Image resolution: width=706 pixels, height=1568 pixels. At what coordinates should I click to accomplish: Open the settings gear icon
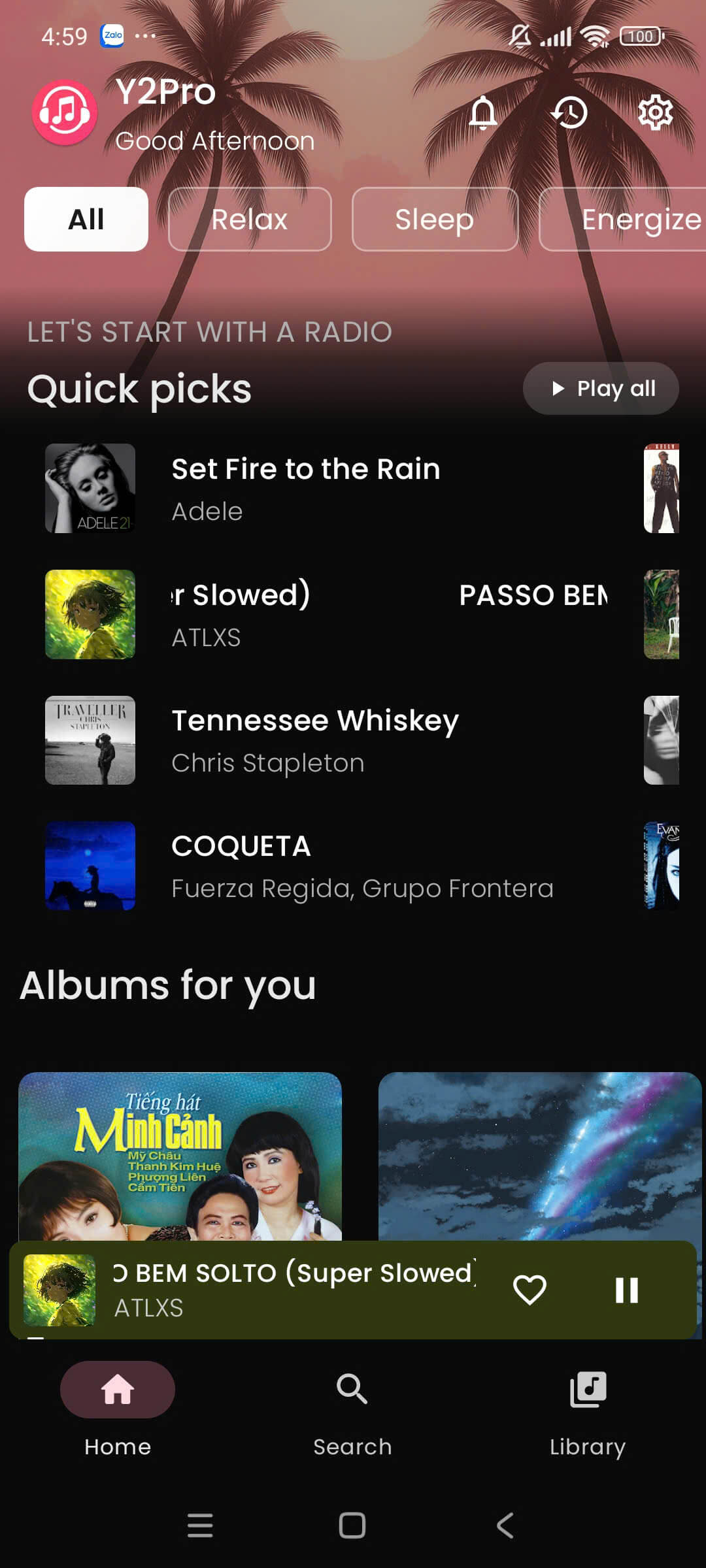pos(657,112)
